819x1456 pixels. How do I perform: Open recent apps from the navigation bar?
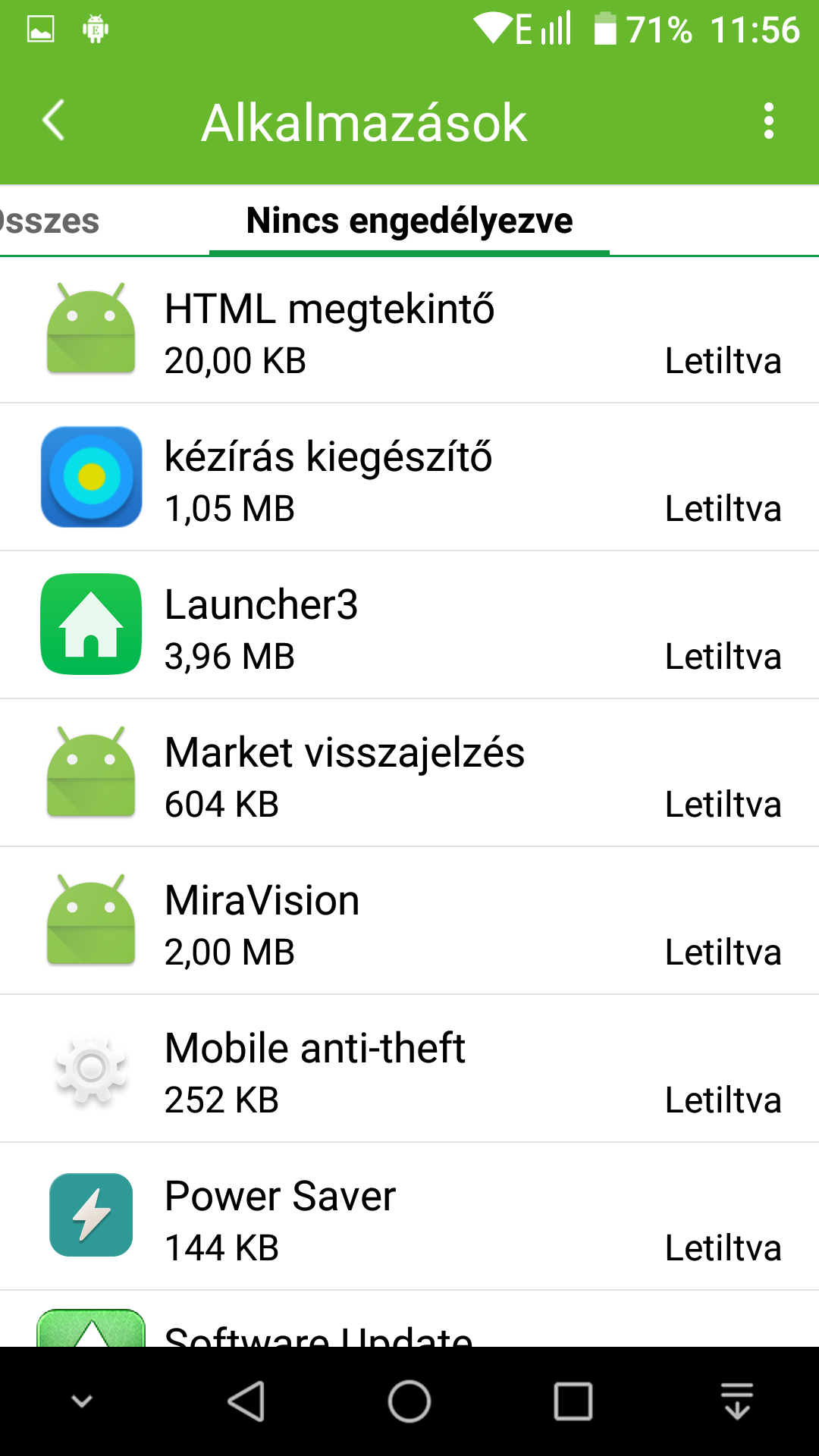coord(573,1401)
